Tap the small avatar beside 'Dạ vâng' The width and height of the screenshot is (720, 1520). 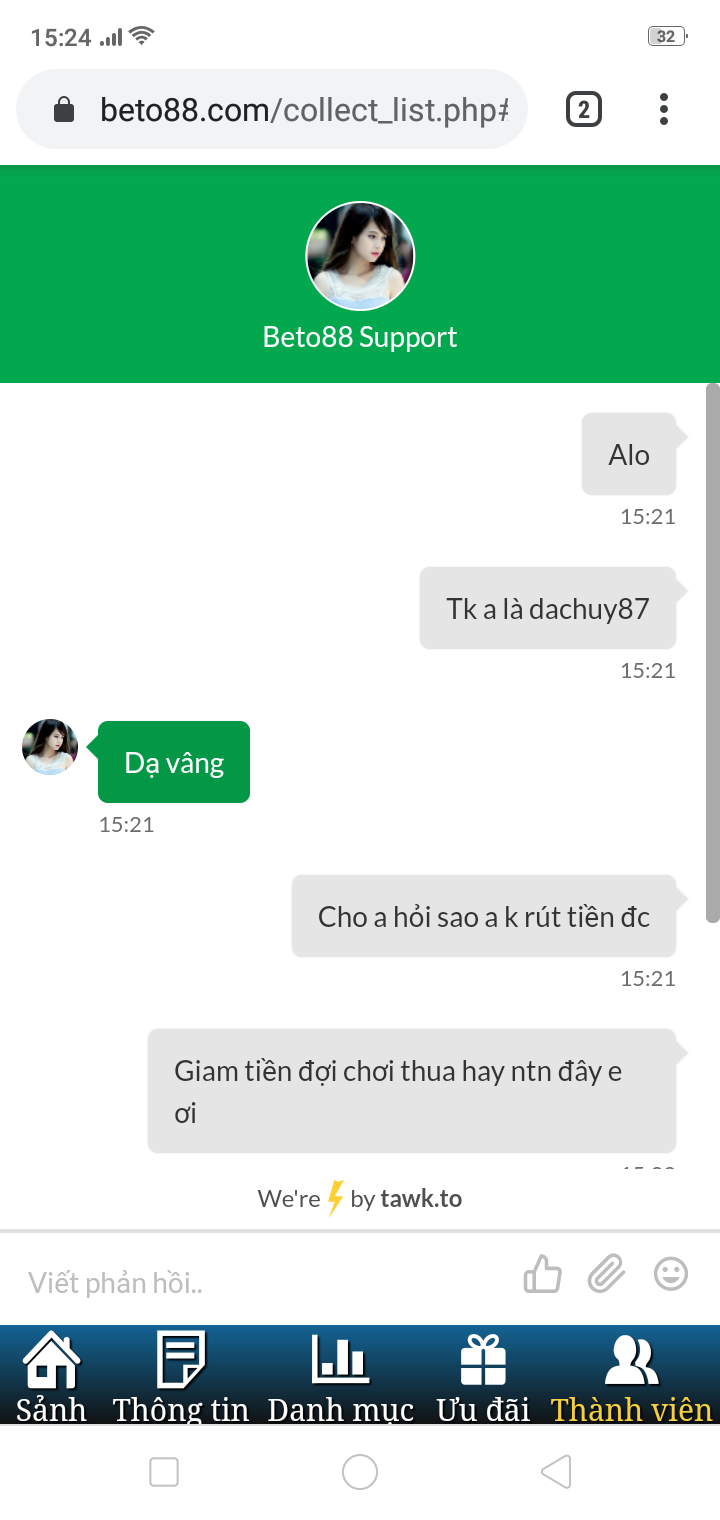pyautogui.click(x=49, y=745)
